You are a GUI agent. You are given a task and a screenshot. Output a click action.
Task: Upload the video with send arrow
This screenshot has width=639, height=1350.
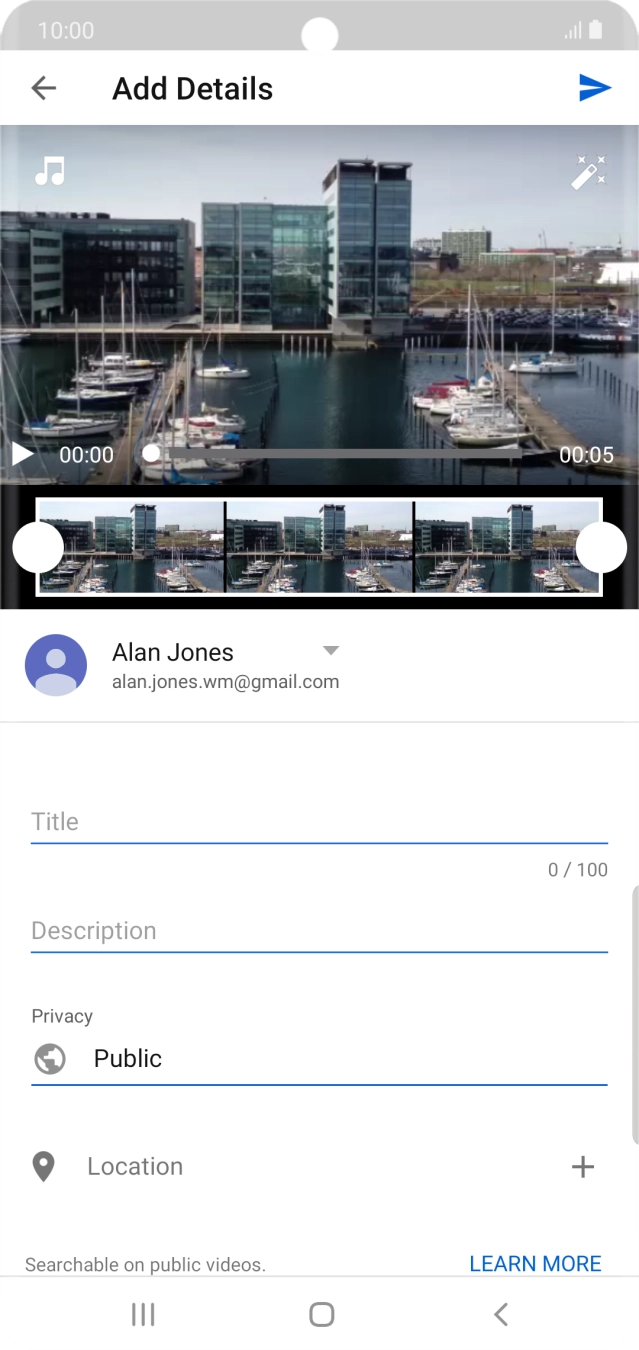tap(595, 88)
